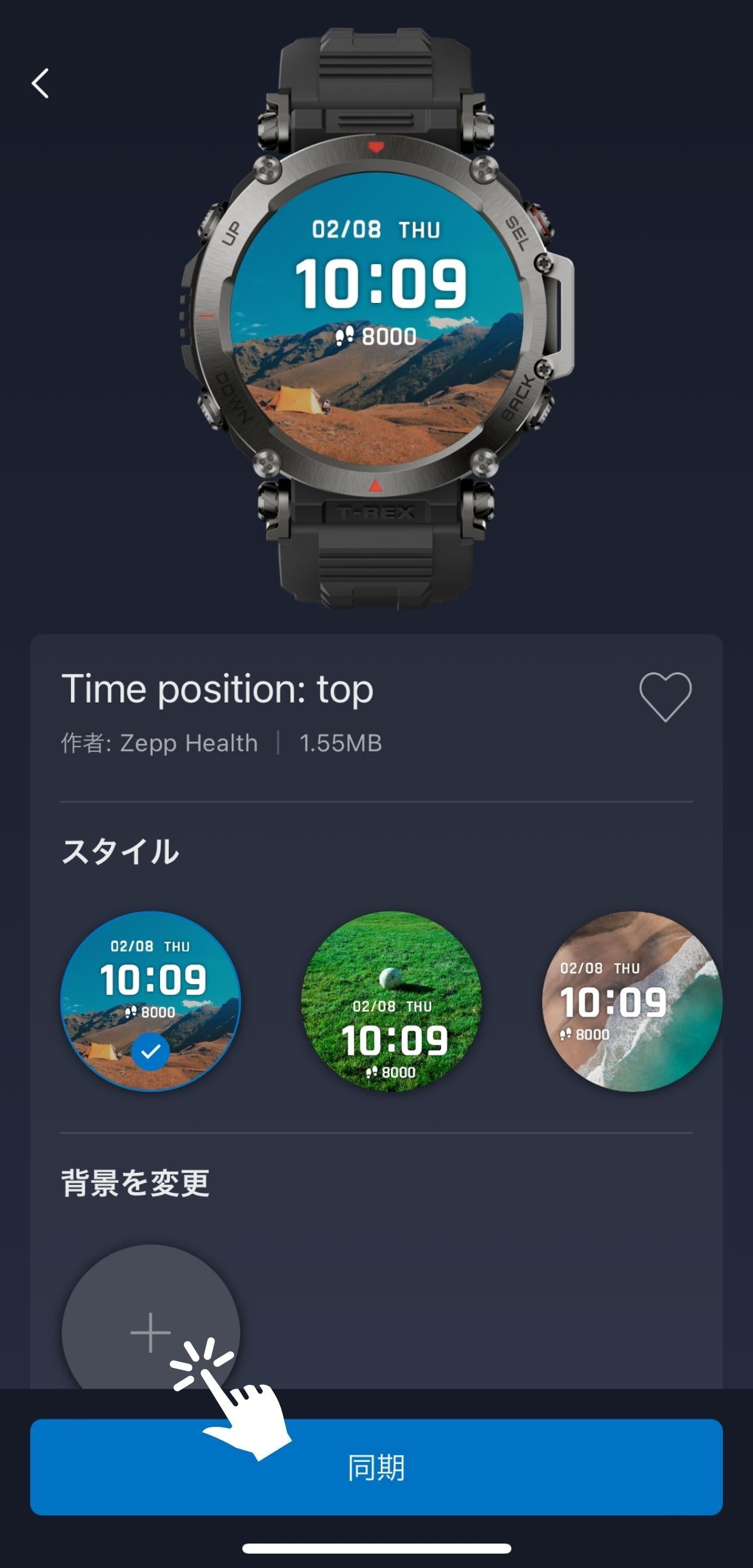
Task: Add watch face to favorites with the heart
Action: (x=665, y=696)
